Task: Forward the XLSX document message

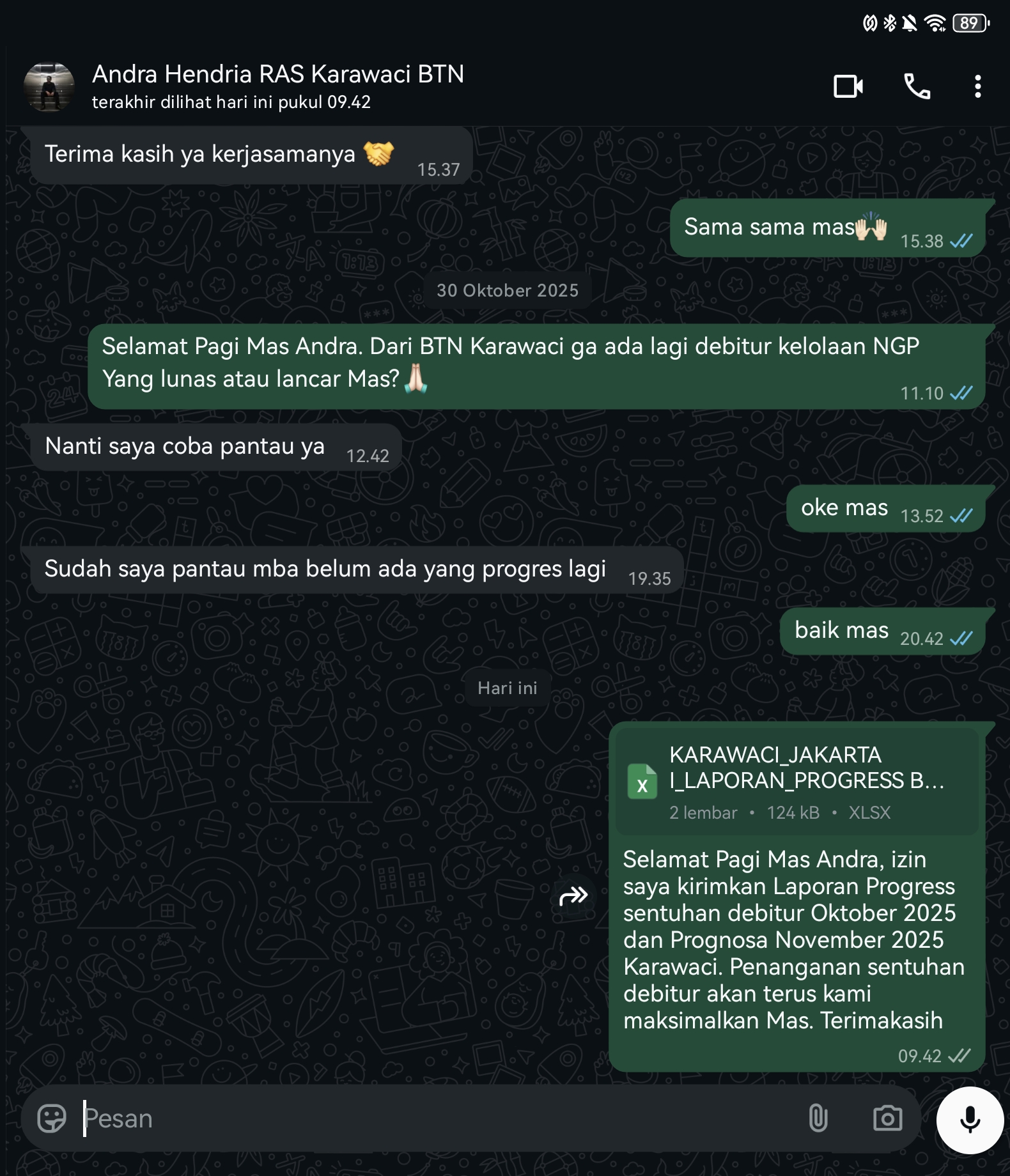Action: (573, 896)
